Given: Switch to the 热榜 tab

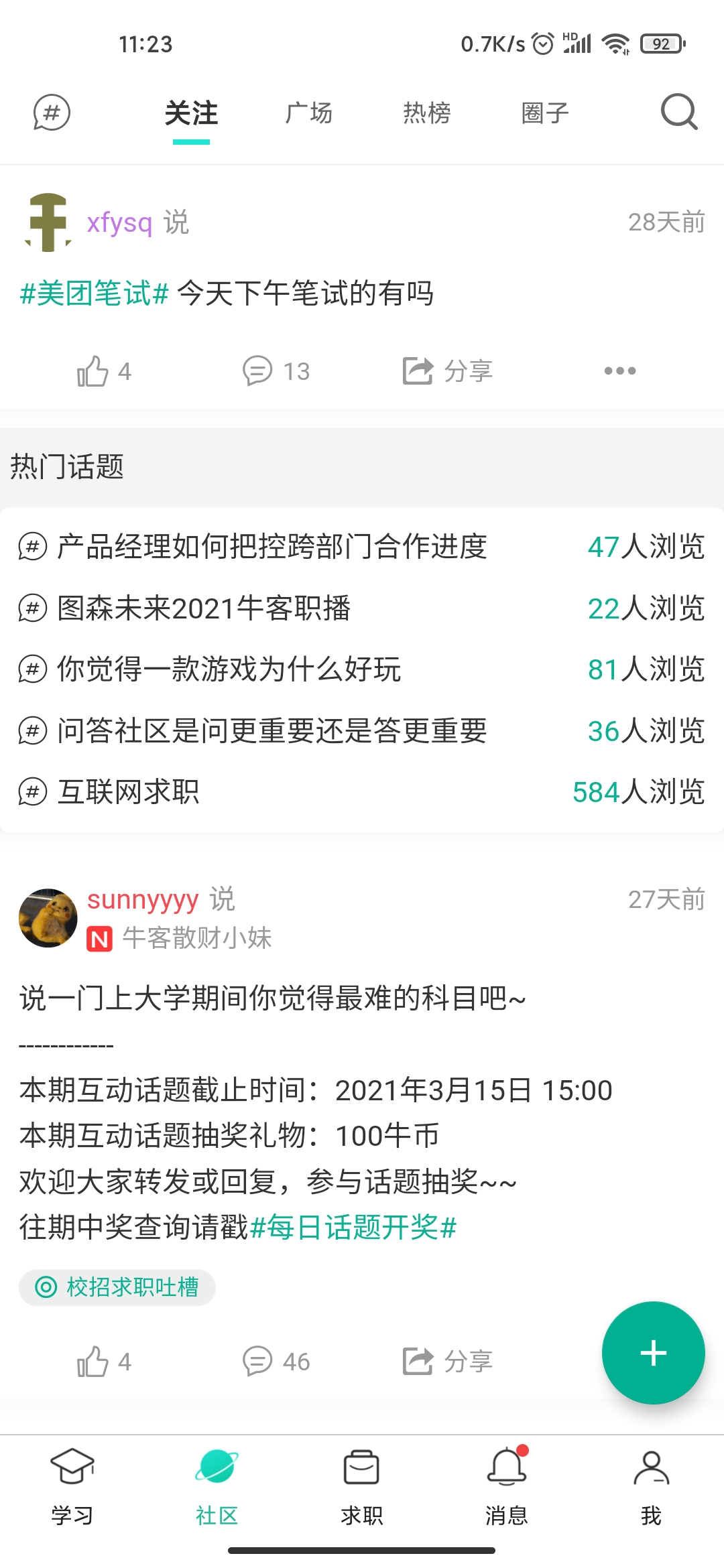Looking at the screenshot, I should coord(427,113).
